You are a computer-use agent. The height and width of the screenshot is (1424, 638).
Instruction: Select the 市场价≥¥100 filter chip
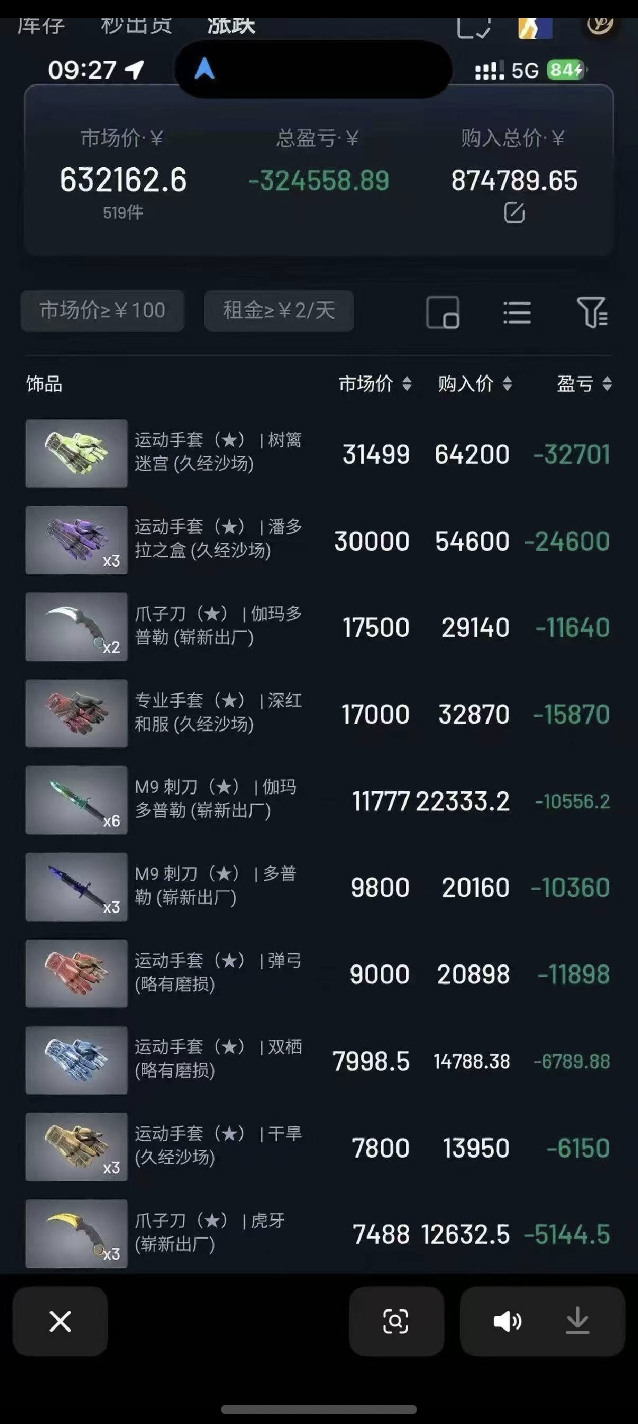(x=102, y=310)
